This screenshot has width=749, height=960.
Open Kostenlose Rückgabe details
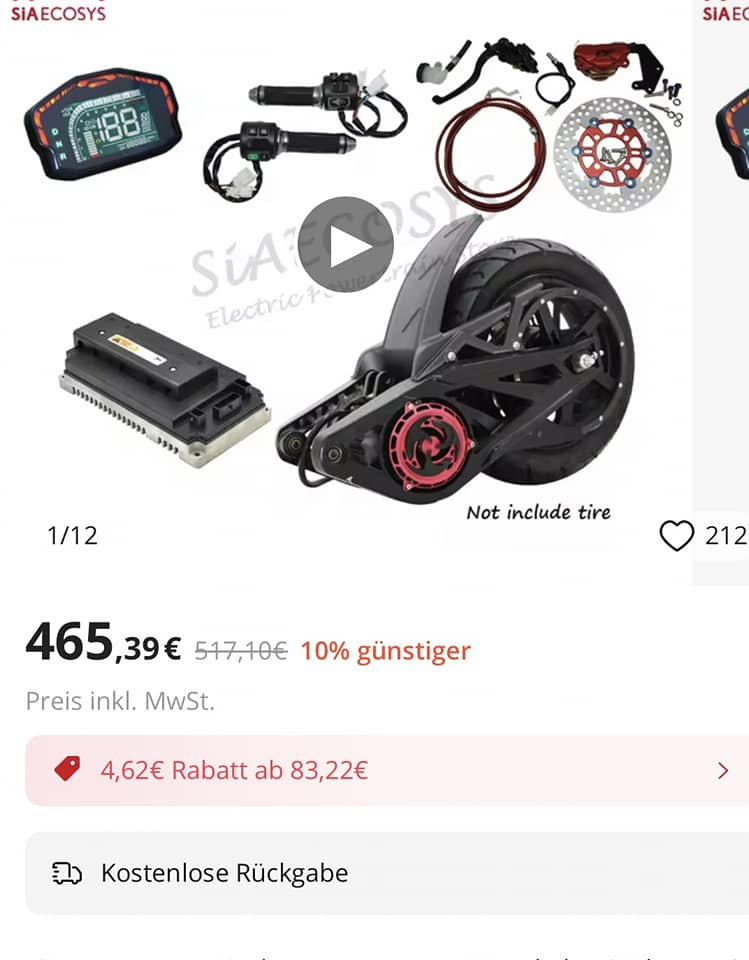[385, 873]
